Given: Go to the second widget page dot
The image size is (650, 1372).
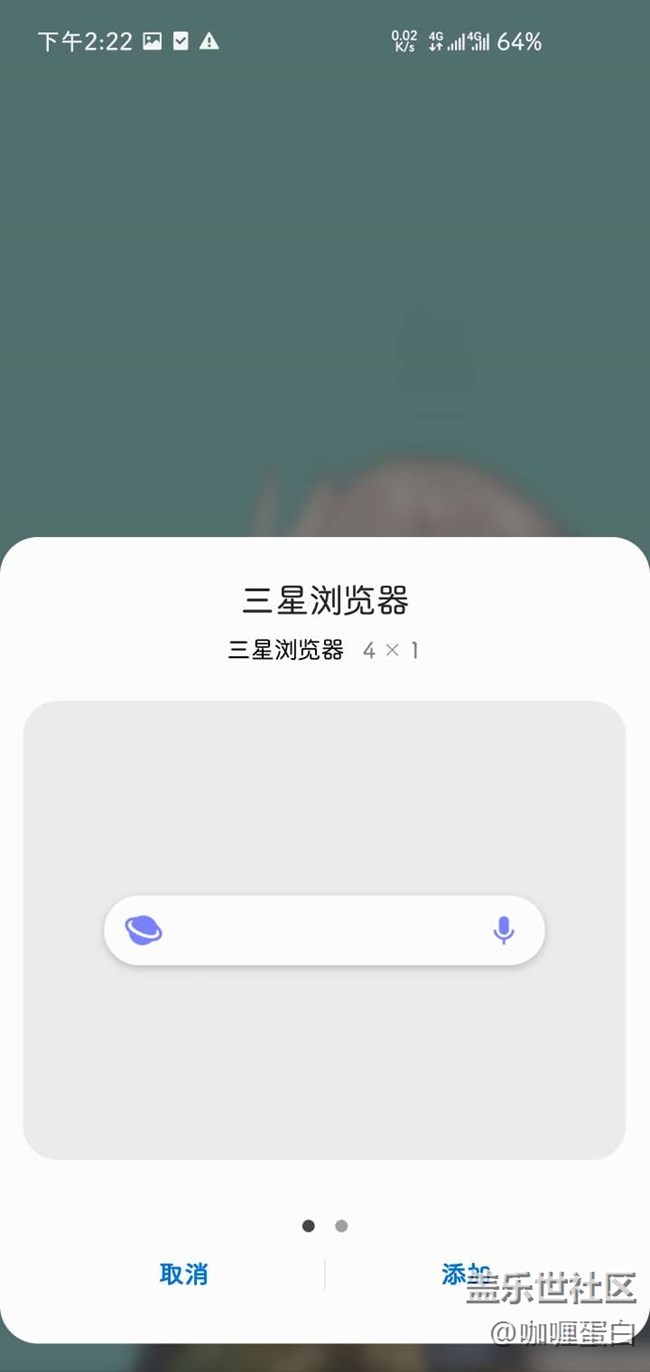Looking at the screenshot, I should (x=341, y=1226).
